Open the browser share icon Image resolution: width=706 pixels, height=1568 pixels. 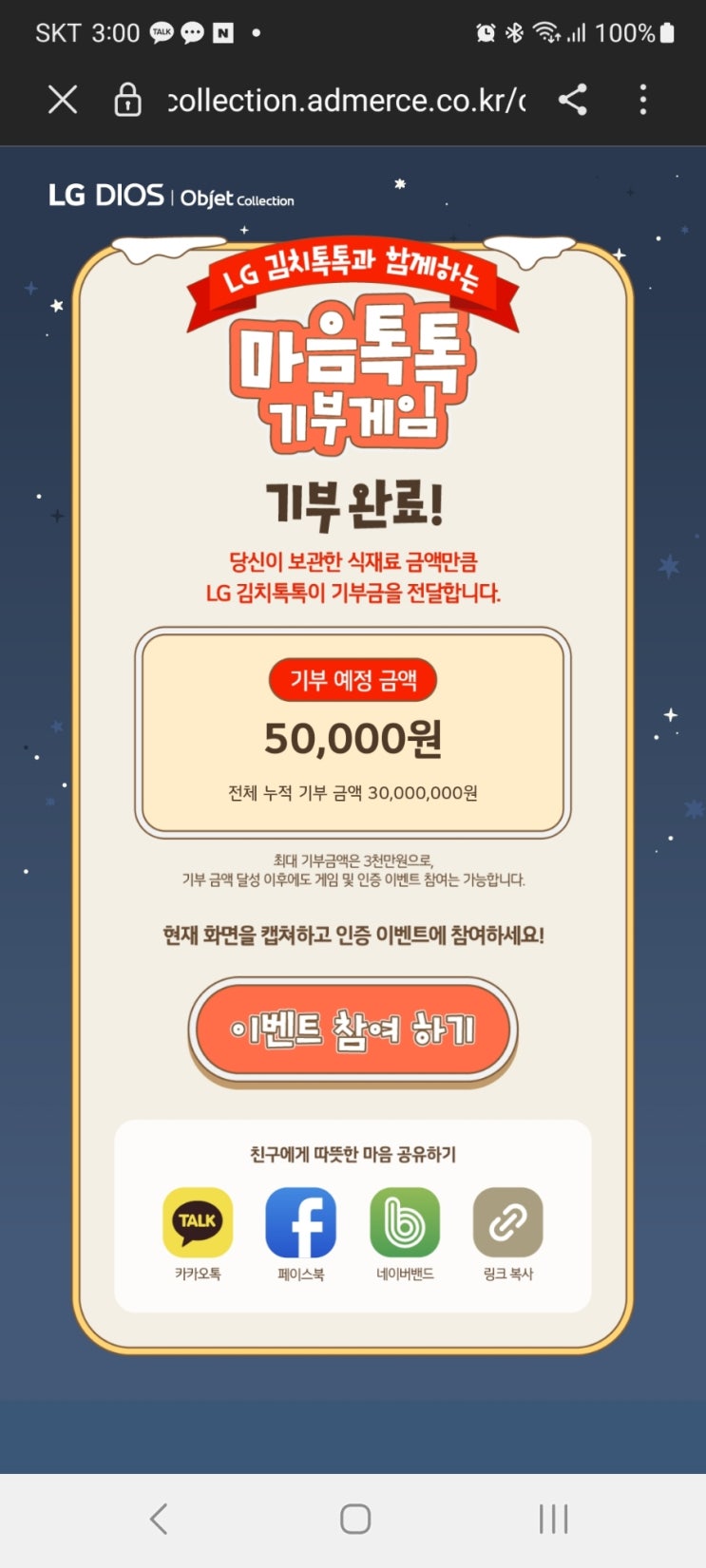point(573,100)
